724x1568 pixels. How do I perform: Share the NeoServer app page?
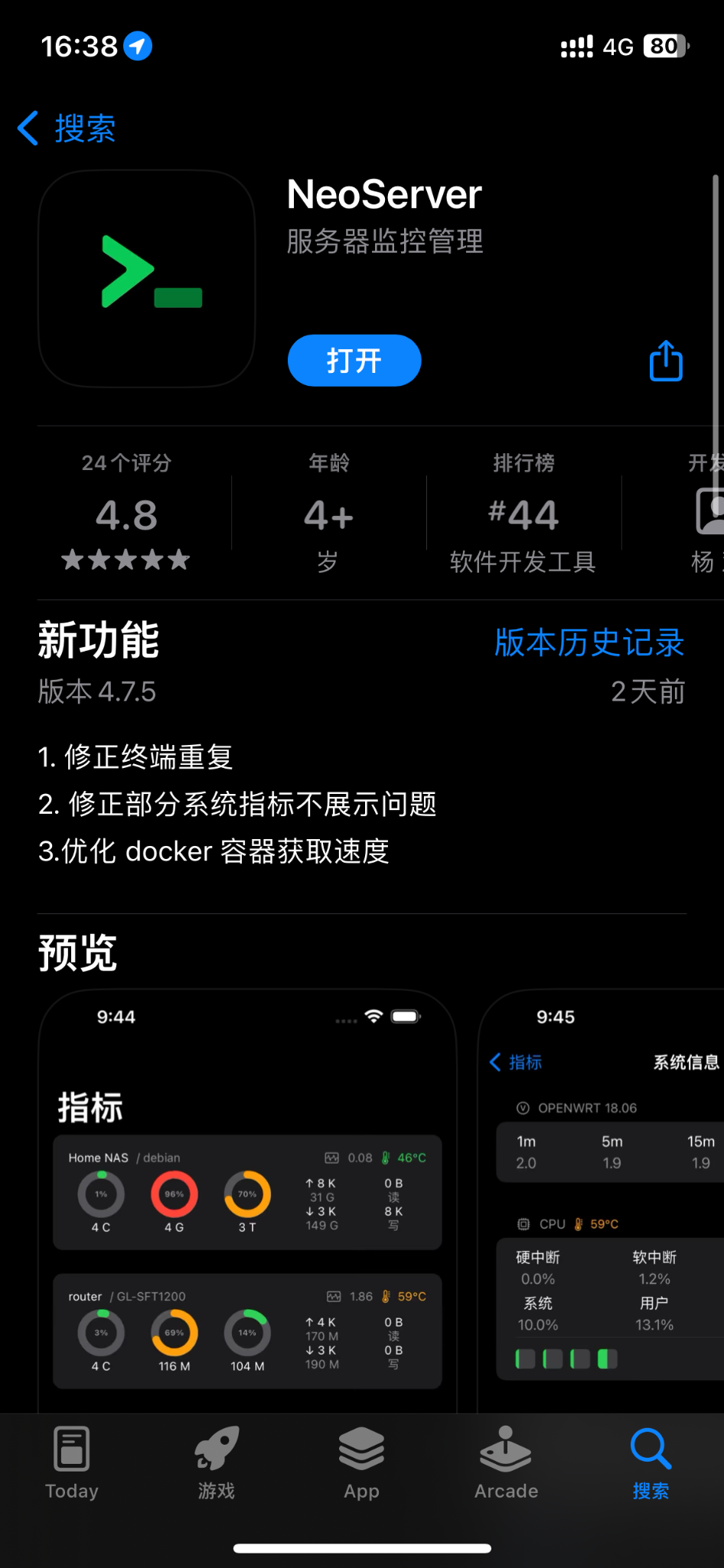click(665, 361)
